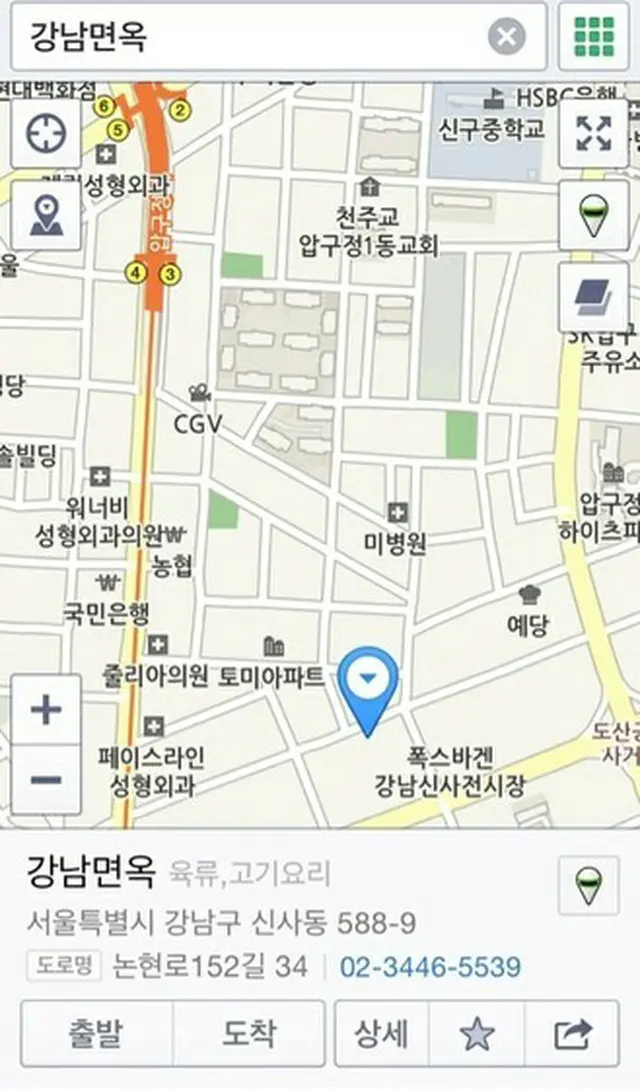Switch map to fullscreen view

(594, 133)
